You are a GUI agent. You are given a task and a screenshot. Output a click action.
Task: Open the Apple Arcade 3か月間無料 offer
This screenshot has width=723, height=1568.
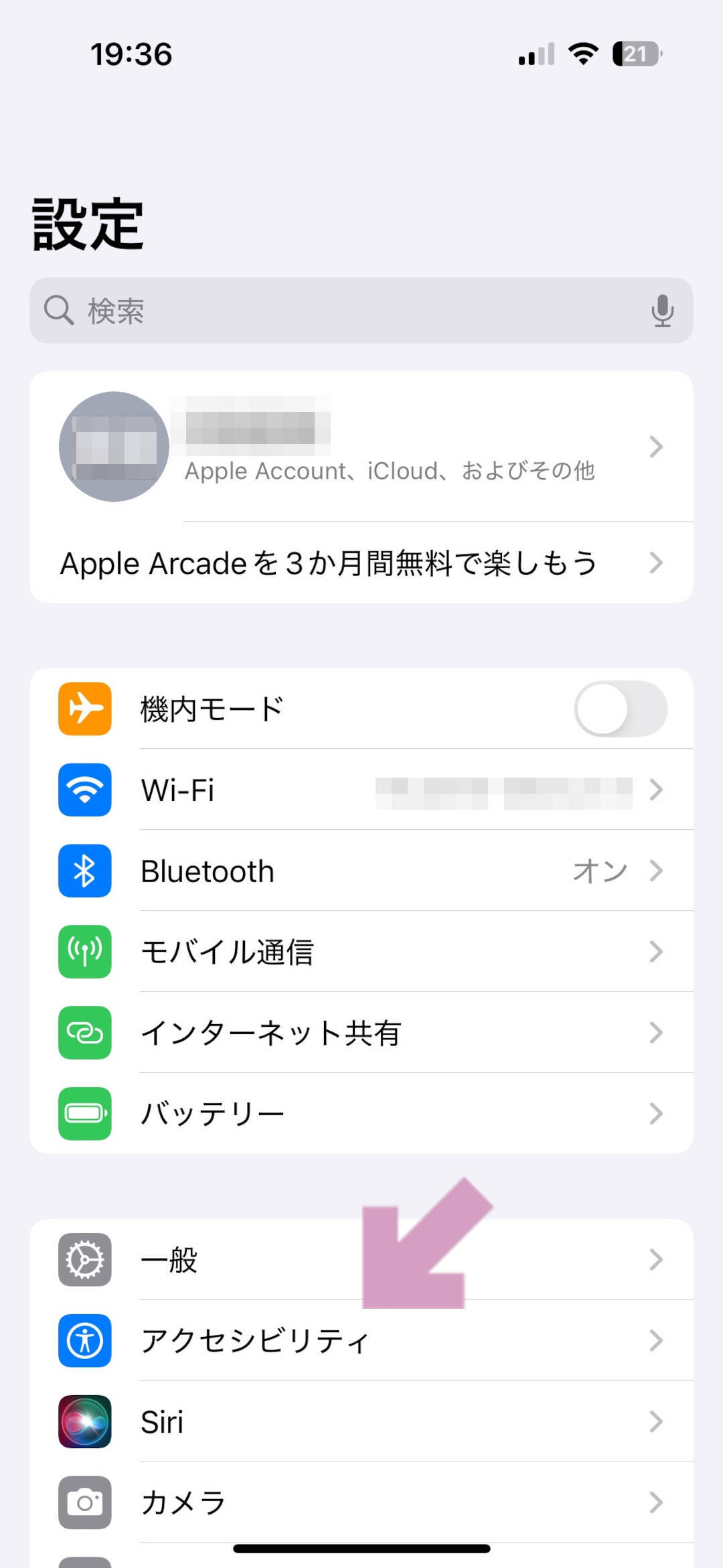coord(361,563)
